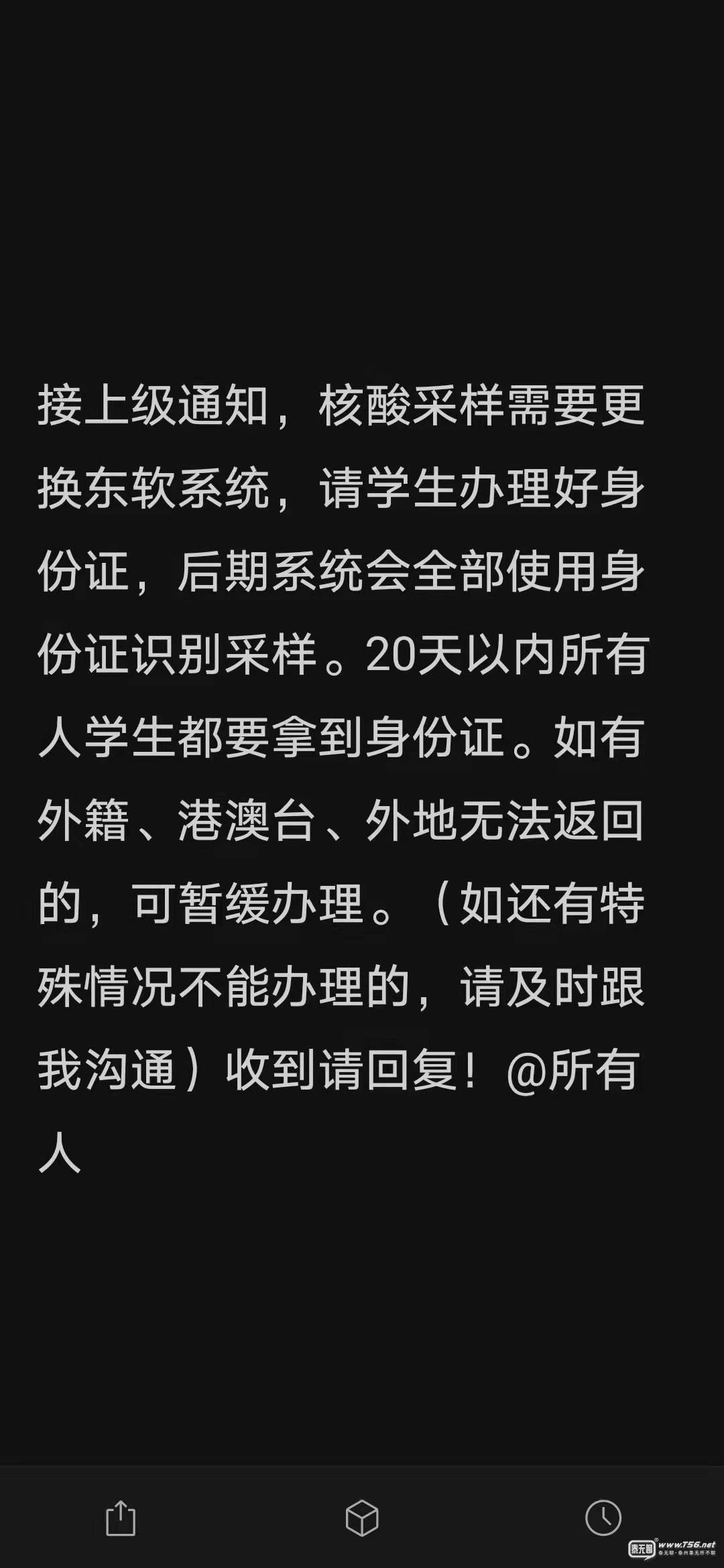Open the clock icon in the bottom bar
The width and height of the screenshot is (724, 1568).
(x=603, y=1518)
